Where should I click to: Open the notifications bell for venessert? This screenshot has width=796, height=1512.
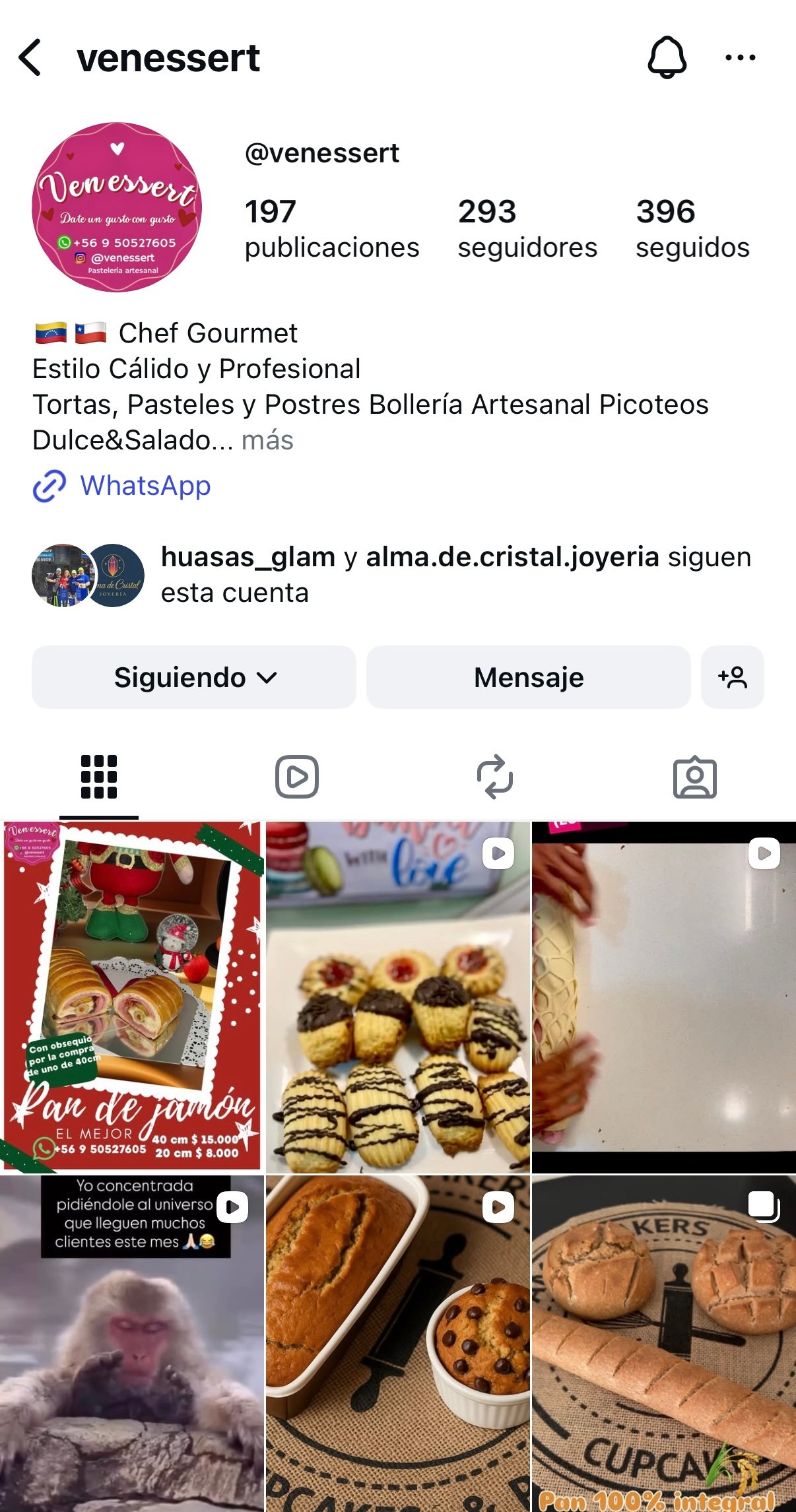tap(667, 57)
